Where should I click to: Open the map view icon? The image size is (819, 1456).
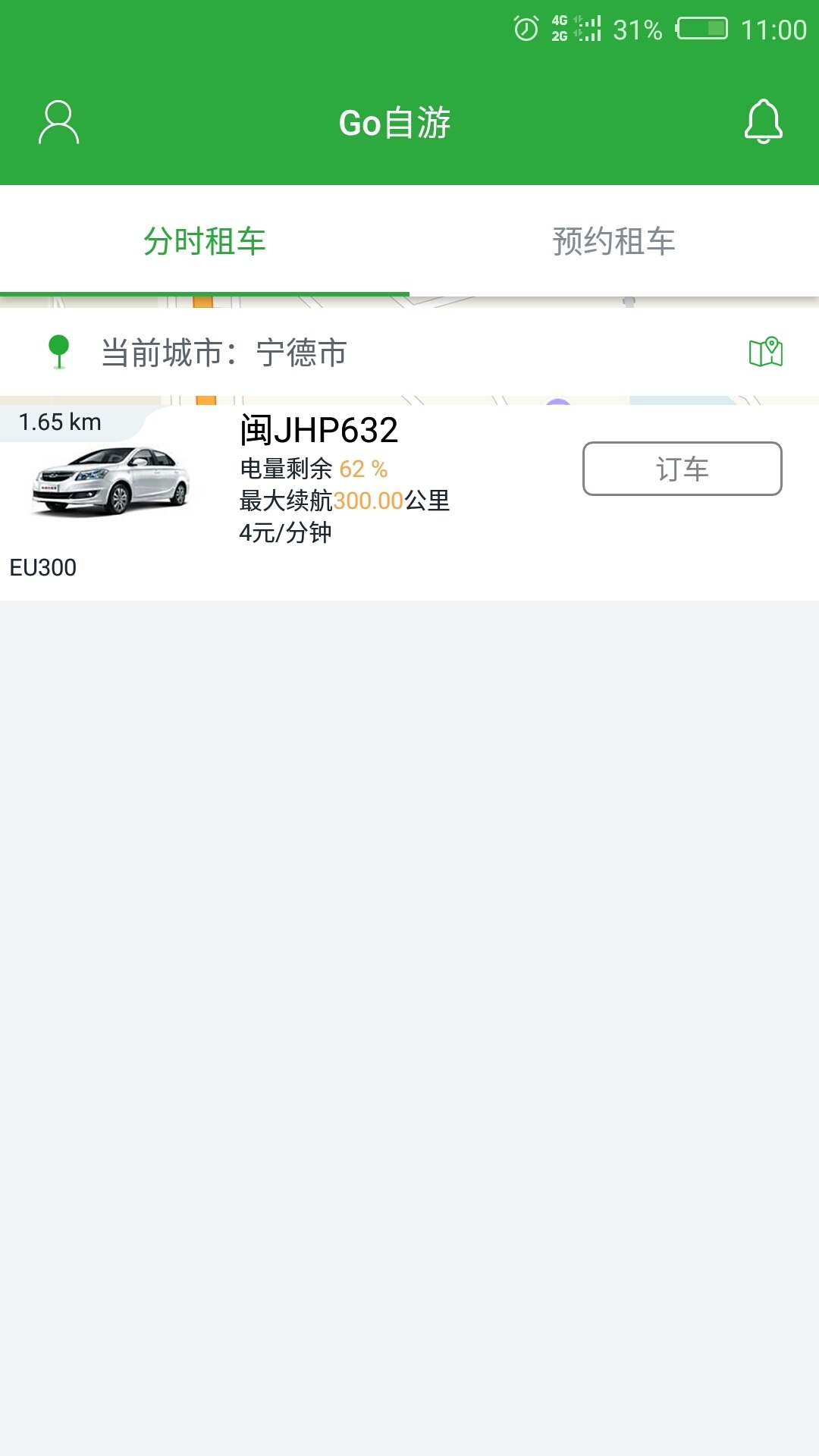pos(764,353)
